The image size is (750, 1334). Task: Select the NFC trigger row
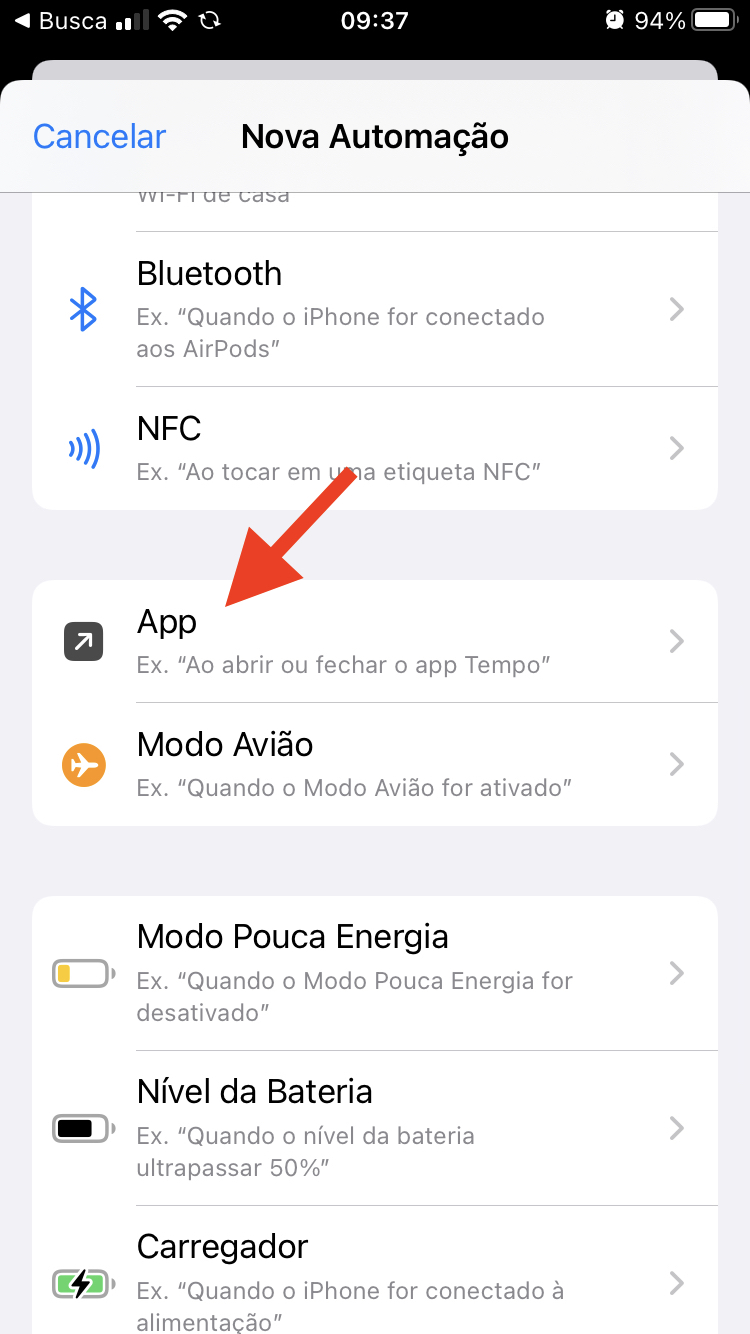pos(375,447)
